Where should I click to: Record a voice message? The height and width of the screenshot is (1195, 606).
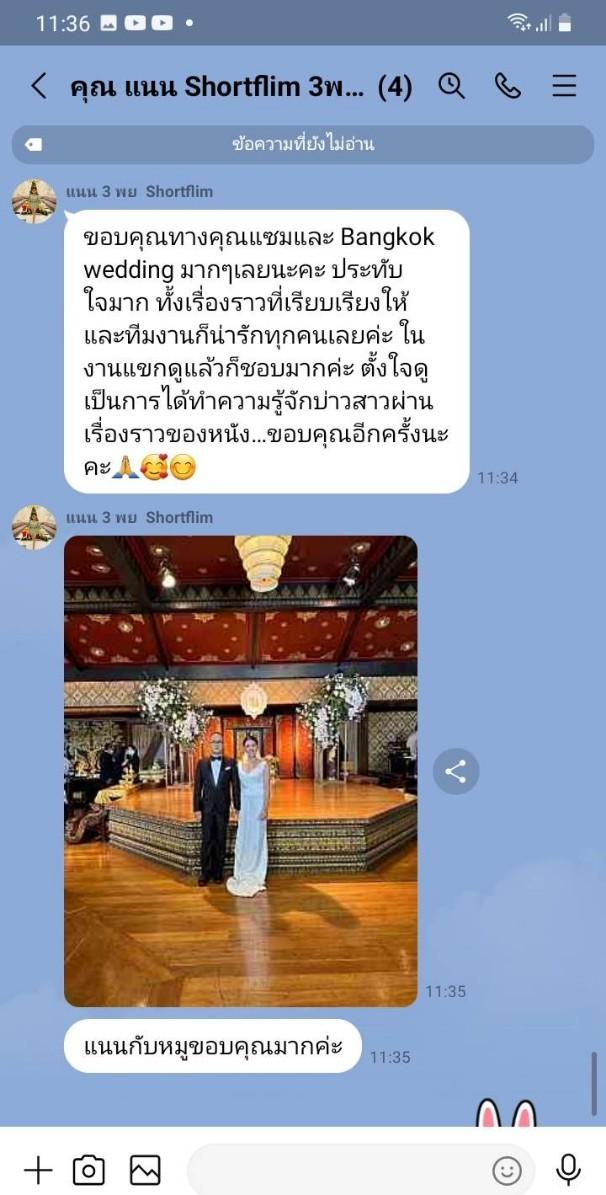[x=569, y=1169]
